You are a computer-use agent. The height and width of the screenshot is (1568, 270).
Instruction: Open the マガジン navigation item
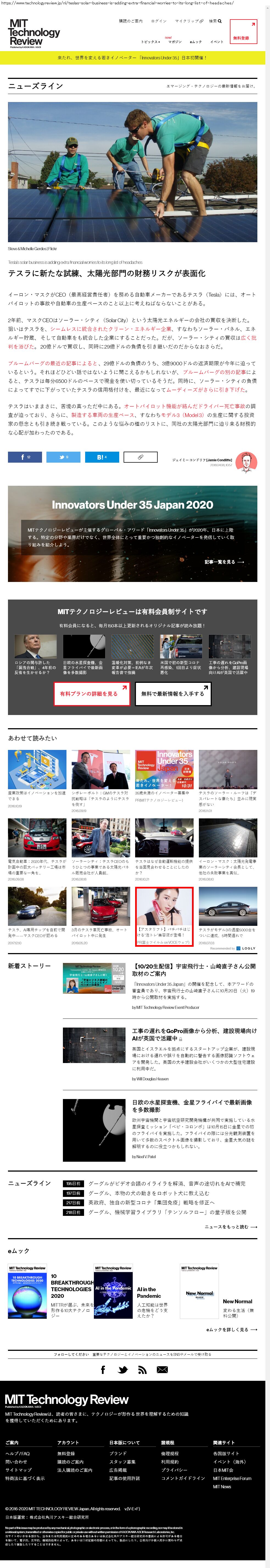(x=175, y=42)
